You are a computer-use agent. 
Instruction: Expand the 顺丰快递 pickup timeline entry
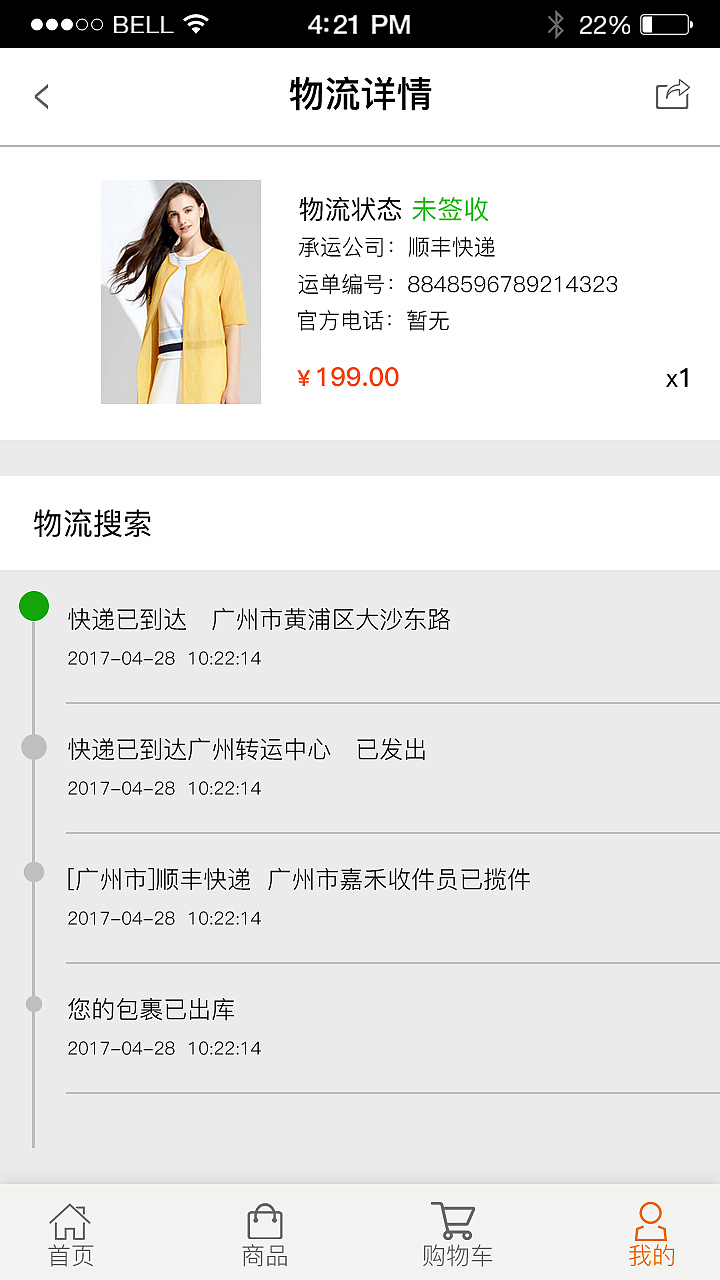(x=298, y=878)
